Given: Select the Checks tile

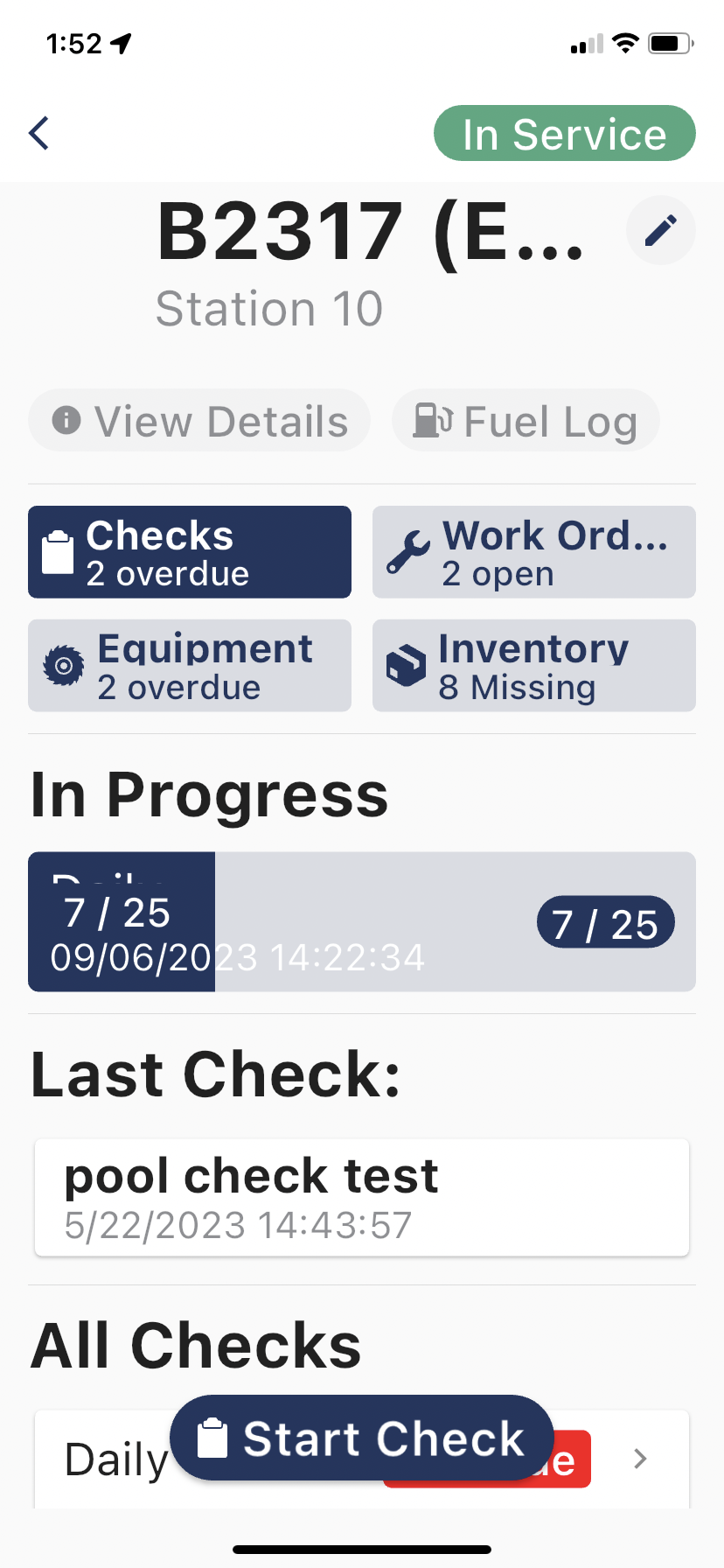Looking at the screenshot, I should pyautogui.click(x=190, y=552).
